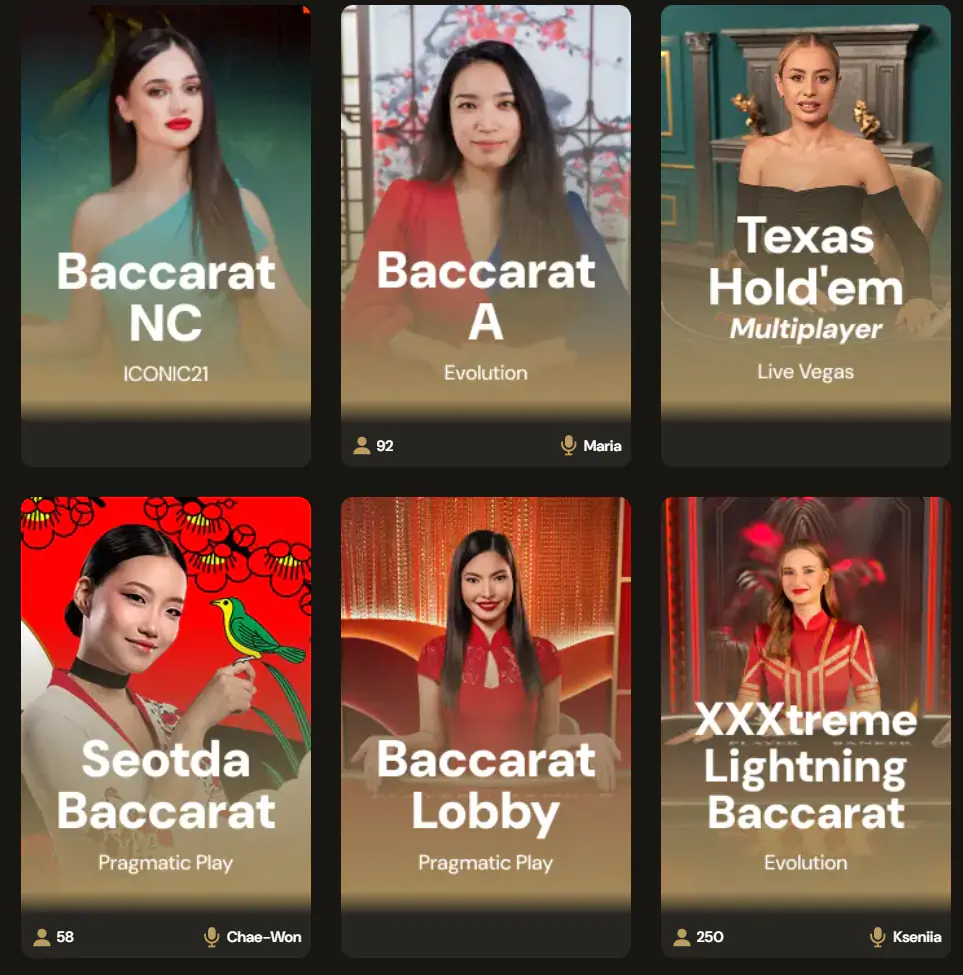Launch Baccarat A by Evolution
Viewport: 963px width, 975px height.
(x=486, y=236)
